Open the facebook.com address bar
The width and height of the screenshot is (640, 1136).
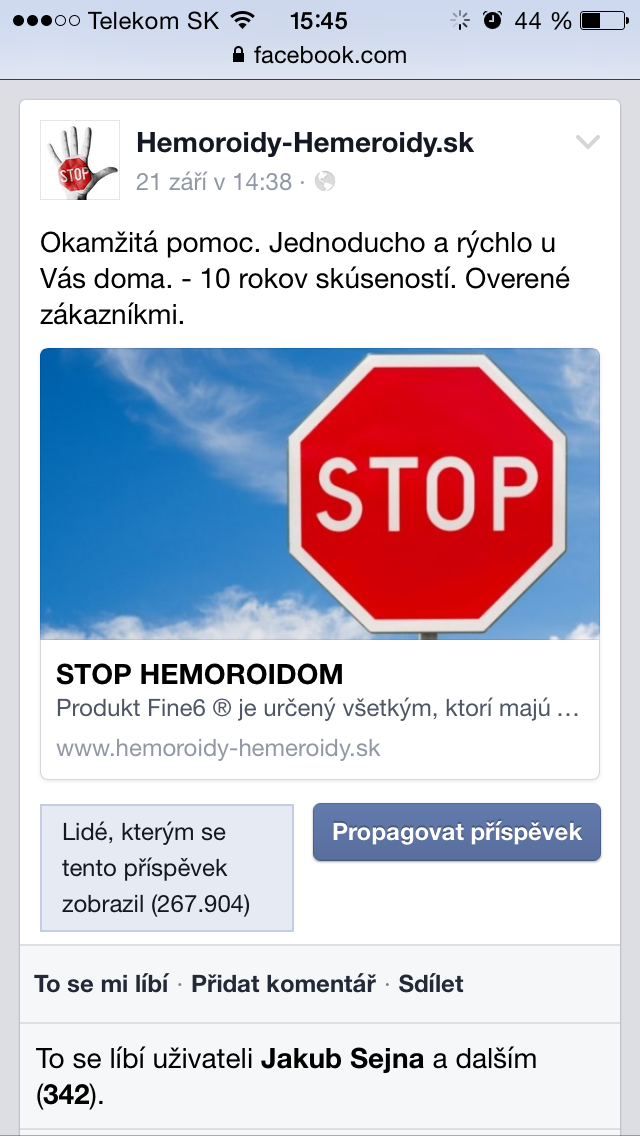[x=320, y=55]
